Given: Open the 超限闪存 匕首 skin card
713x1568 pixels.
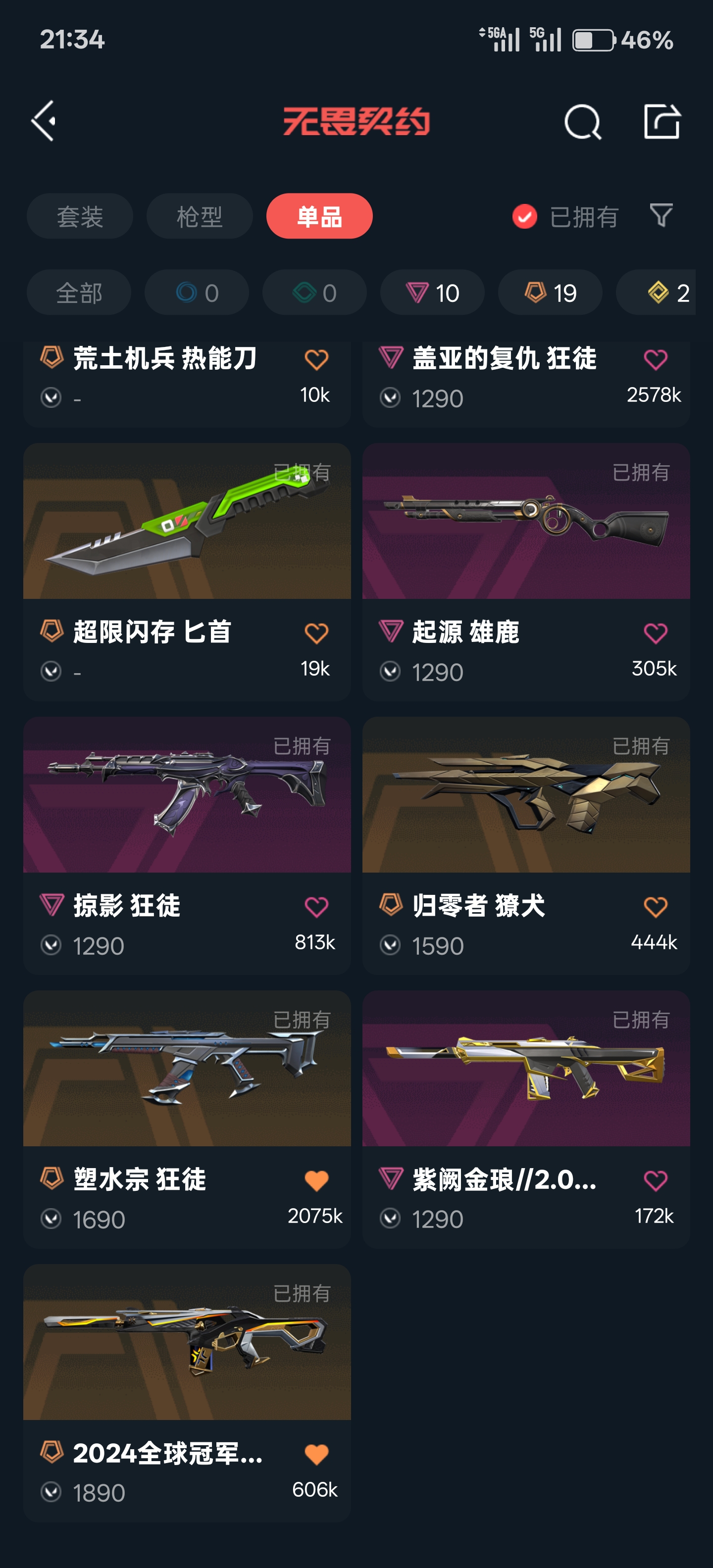Looking at the screenshot, I should 187,572.
